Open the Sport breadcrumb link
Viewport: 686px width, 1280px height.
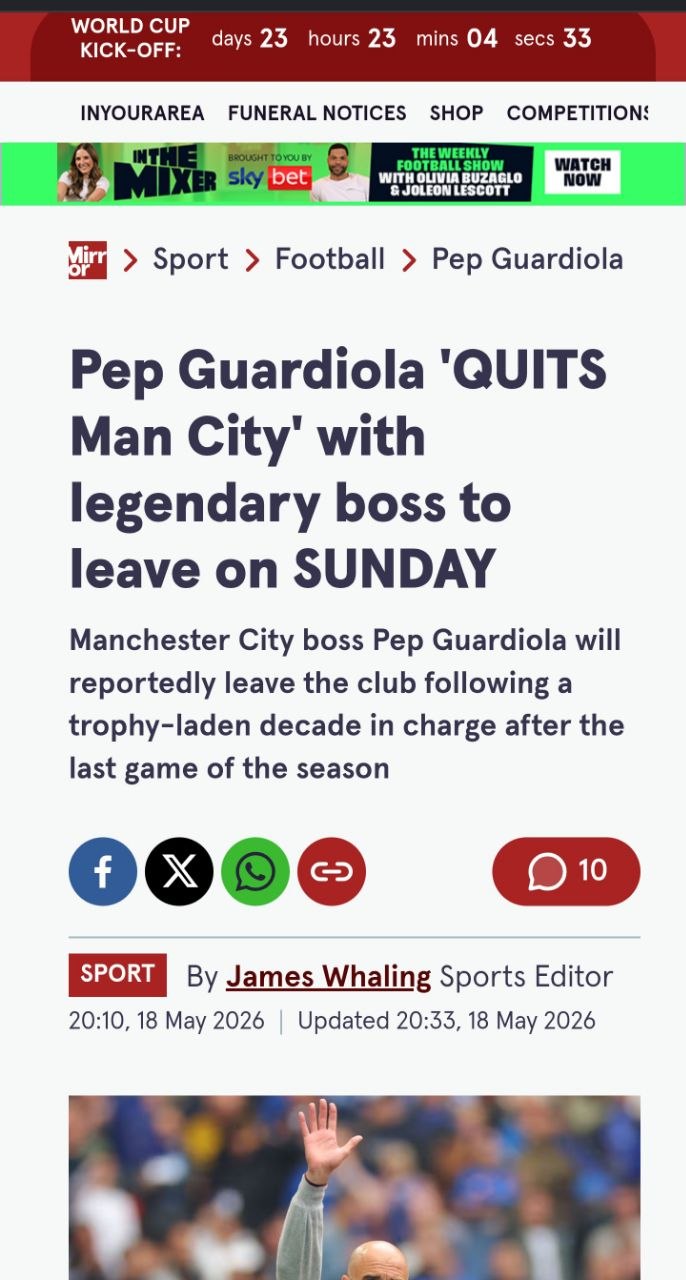pyautogui.click(x=190, y=260)
